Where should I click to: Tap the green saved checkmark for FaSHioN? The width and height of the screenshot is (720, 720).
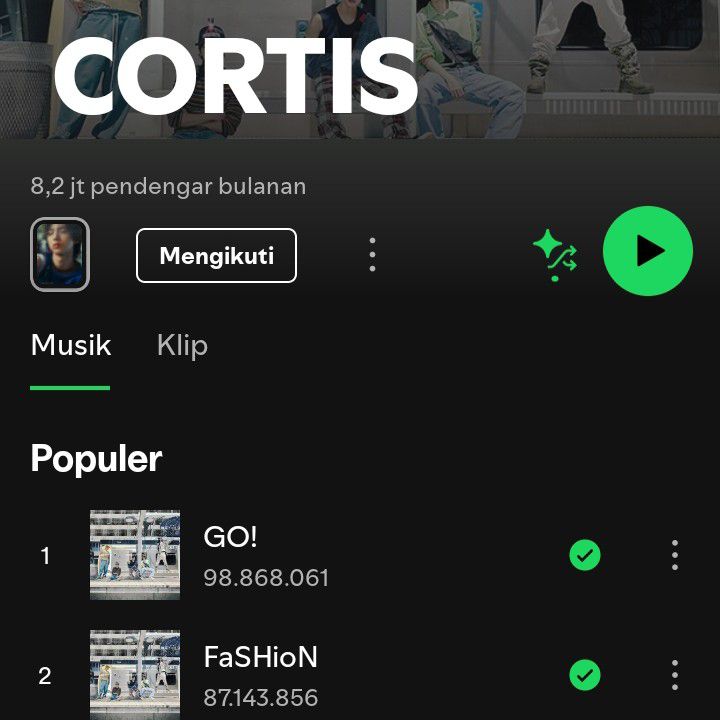point(585,676)
